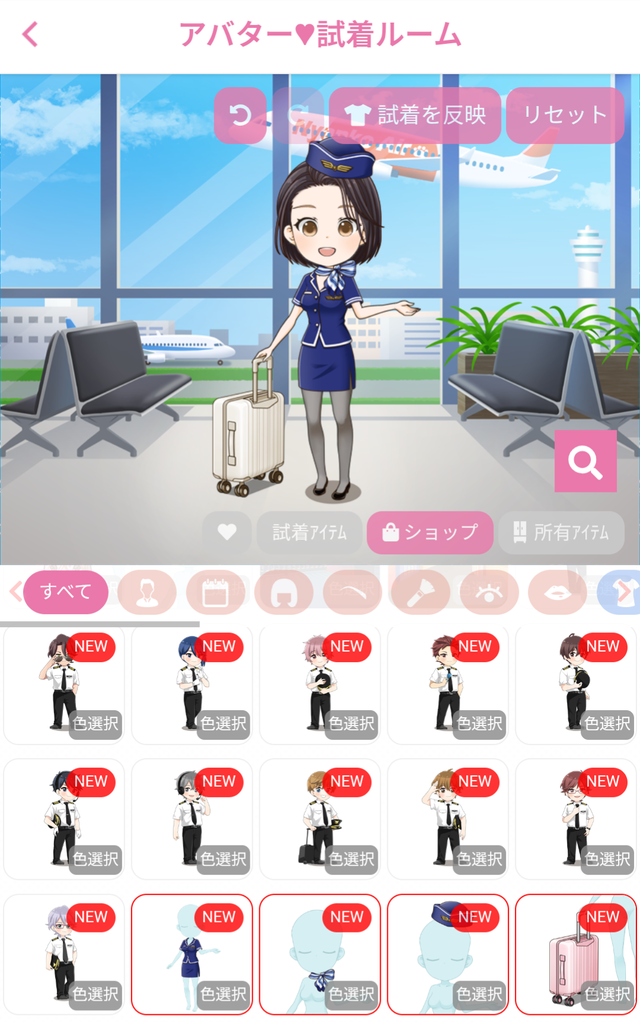Go back from the avatar fitting room
Image resolution: width=640 pixels, height=1022 pixels.
[x=31, y=35]
